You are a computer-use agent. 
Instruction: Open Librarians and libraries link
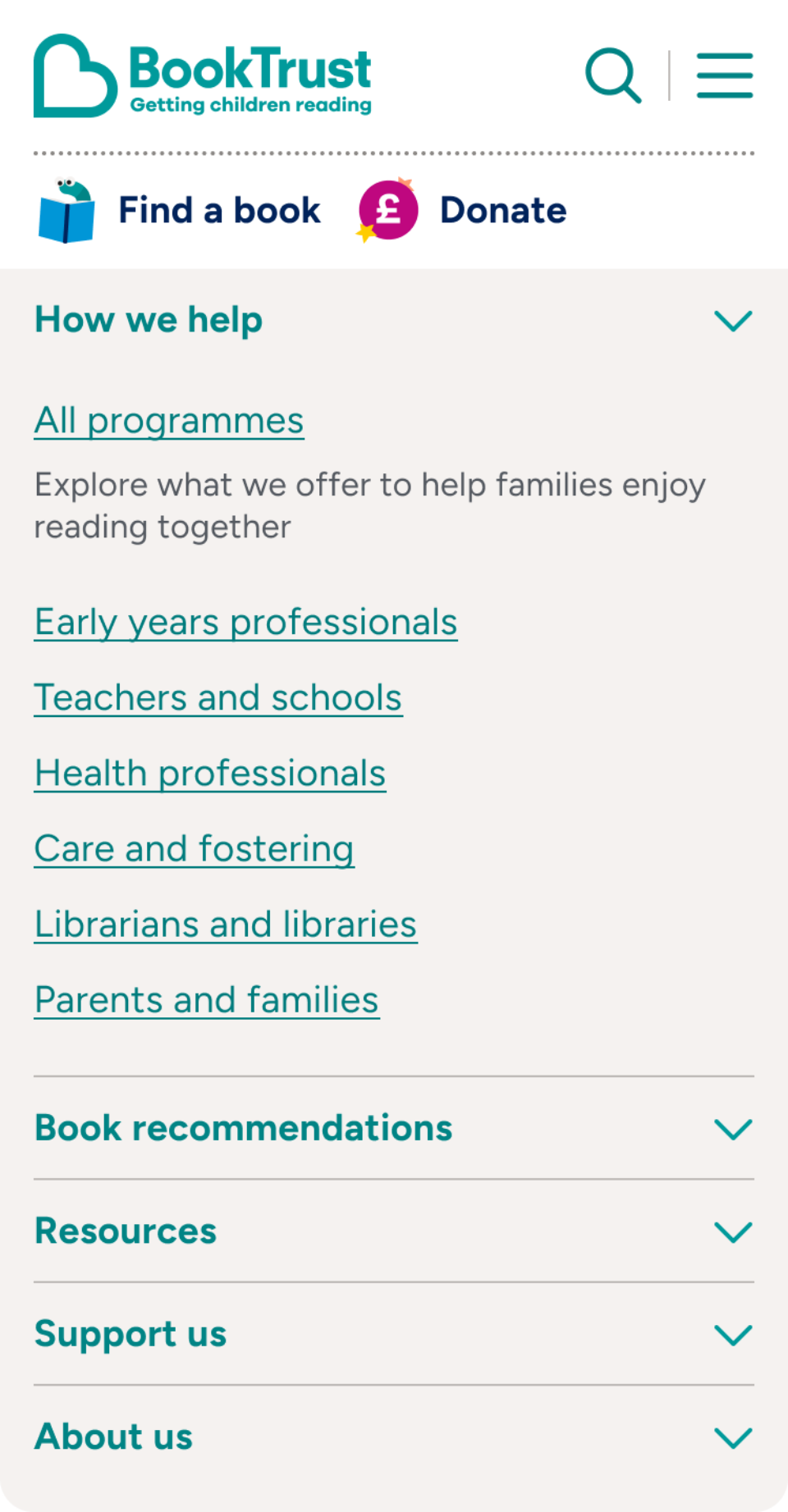tap(226, 925)
